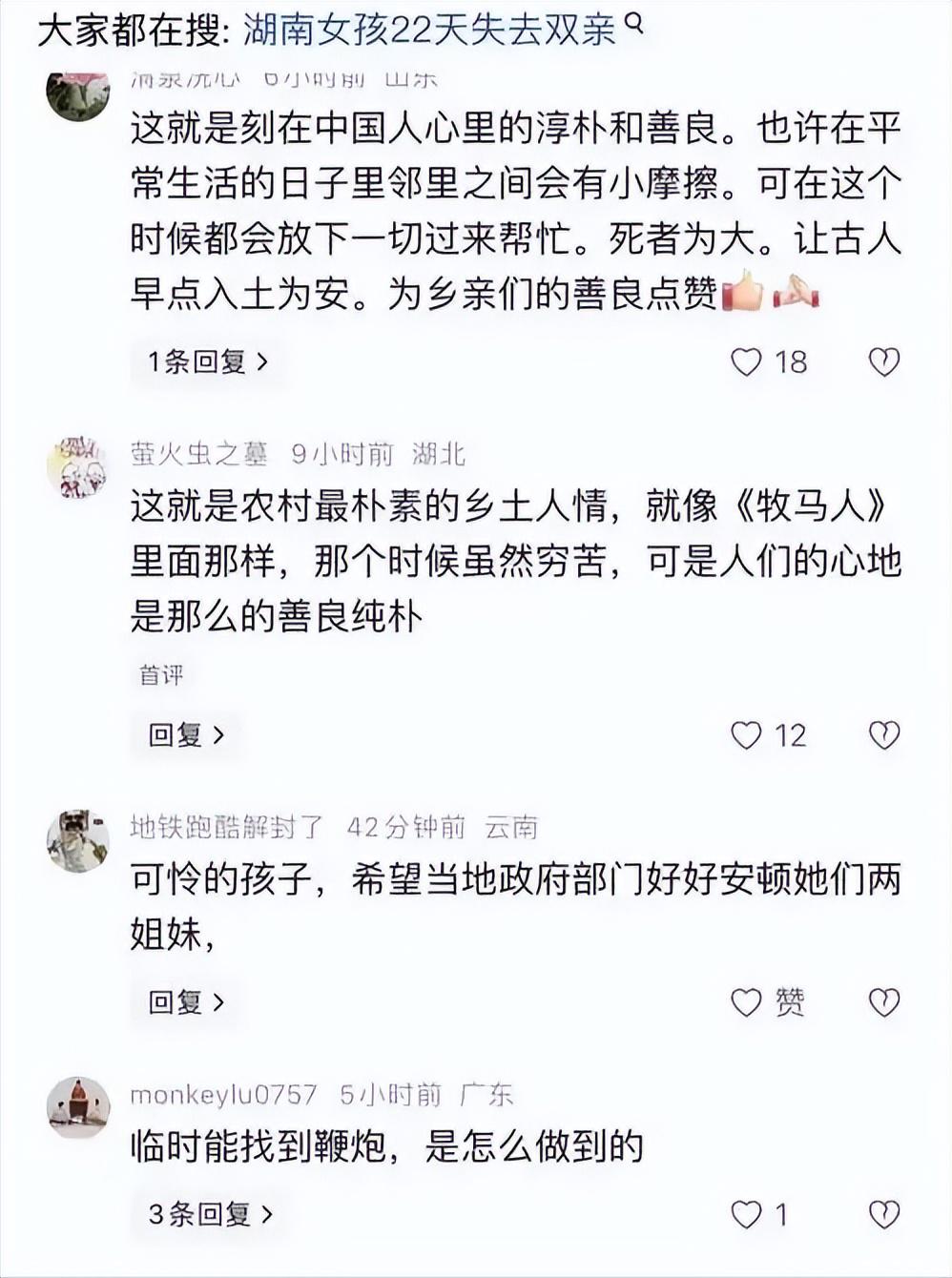Dislike the comment with 18 likes
This screenshot has height=1278, width=952.
coord(884,361)
